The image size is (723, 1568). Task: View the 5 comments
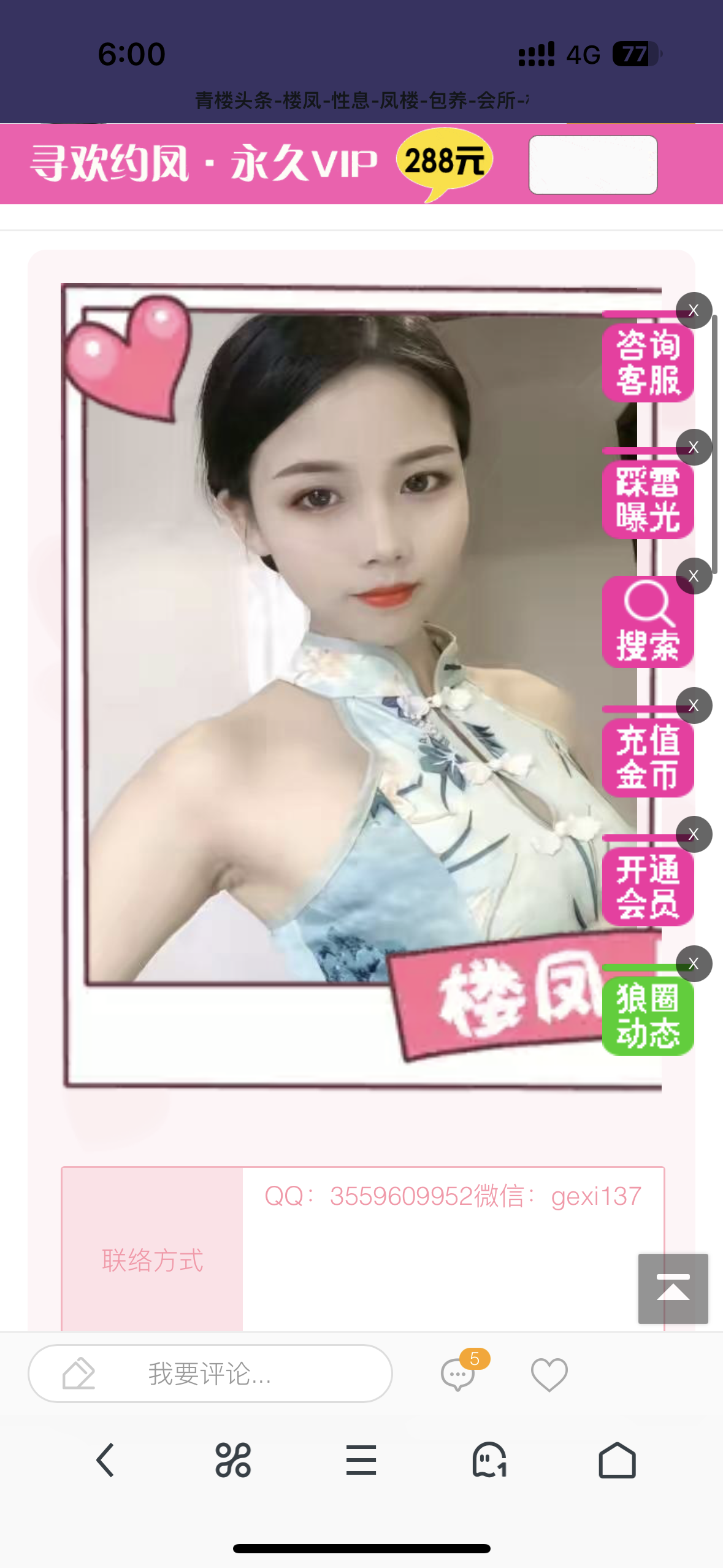[x=458, y=1374]
